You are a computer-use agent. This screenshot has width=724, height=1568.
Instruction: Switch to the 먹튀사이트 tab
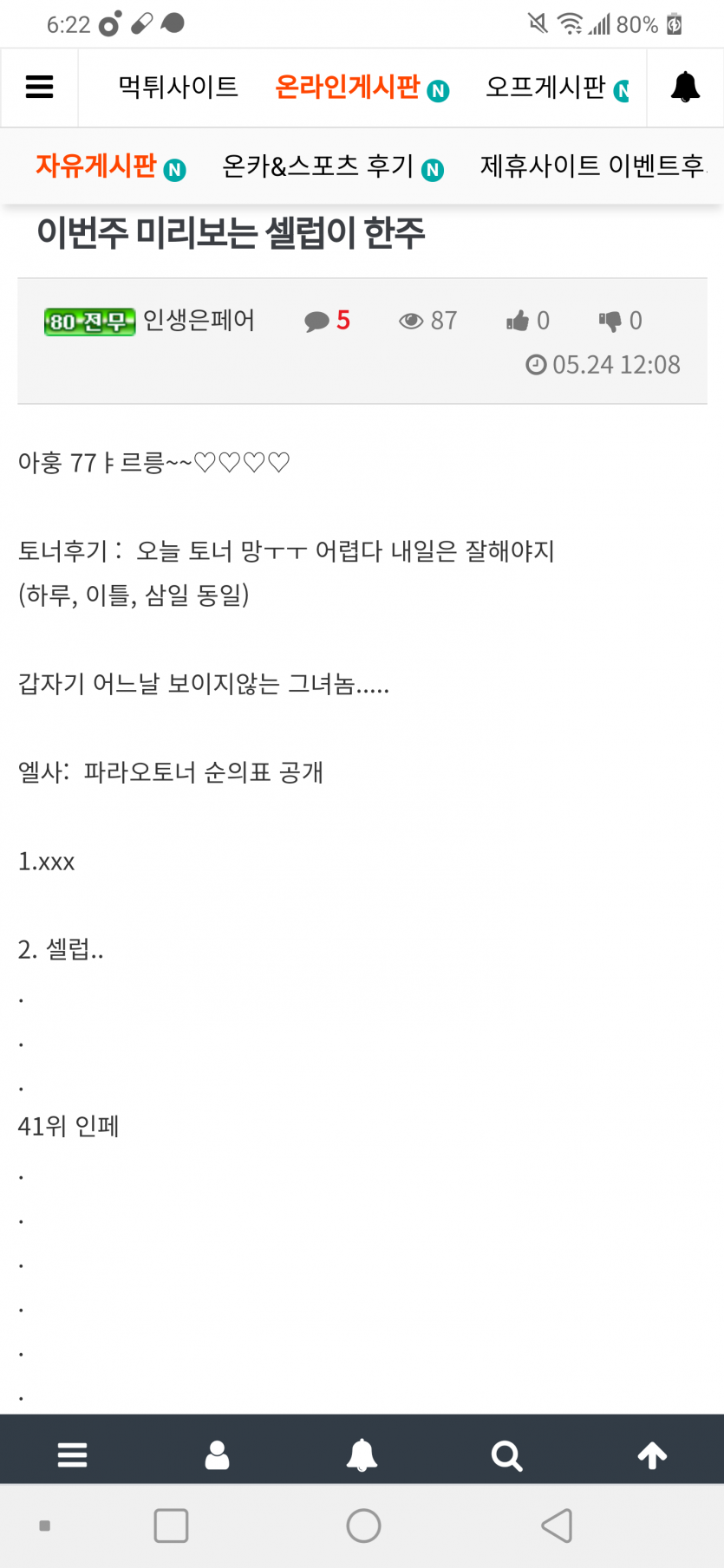(x=179, y=88)
